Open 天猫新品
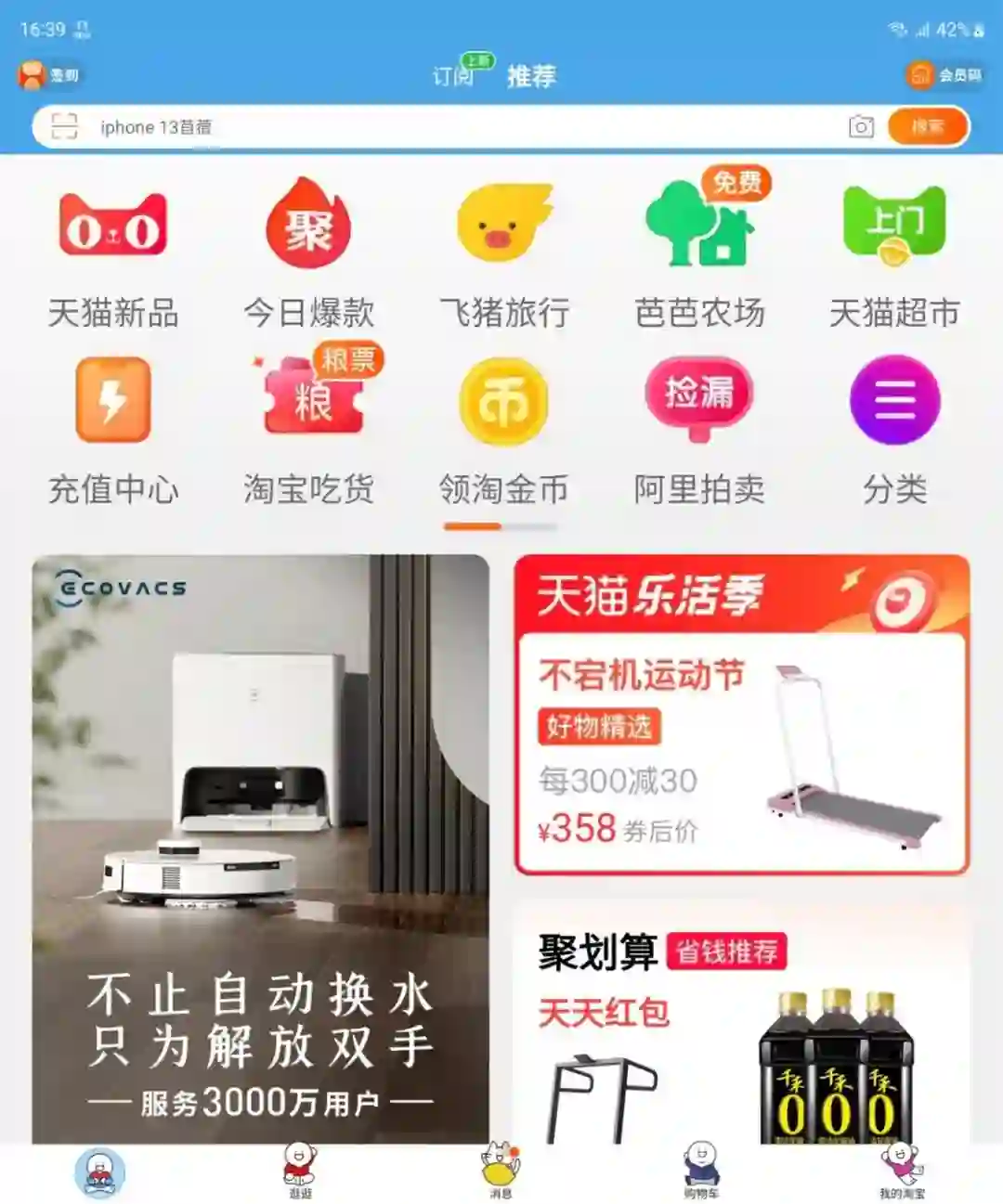This screenshot has width=1003, height=1204. [113, 252]
